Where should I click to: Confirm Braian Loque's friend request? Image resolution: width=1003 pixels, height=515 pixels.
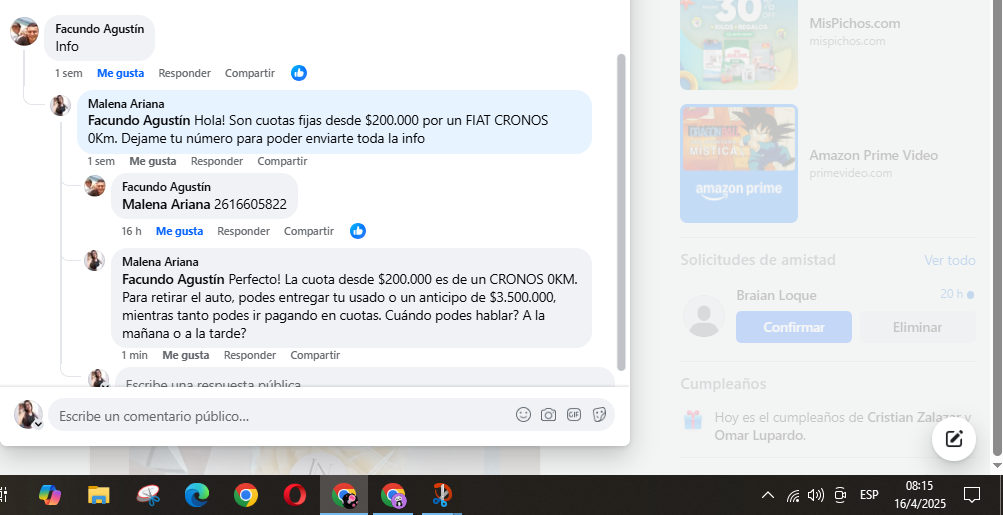(793, 327)
